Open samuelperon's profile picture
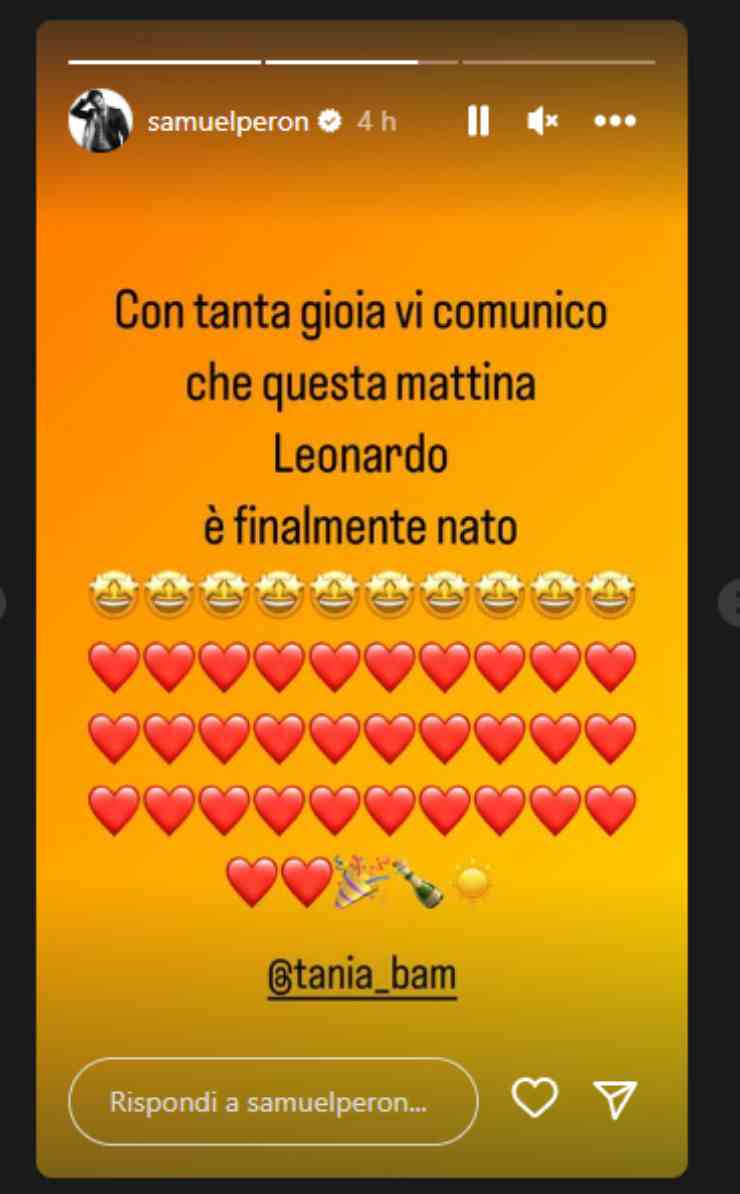 click(x=100, y=121)
